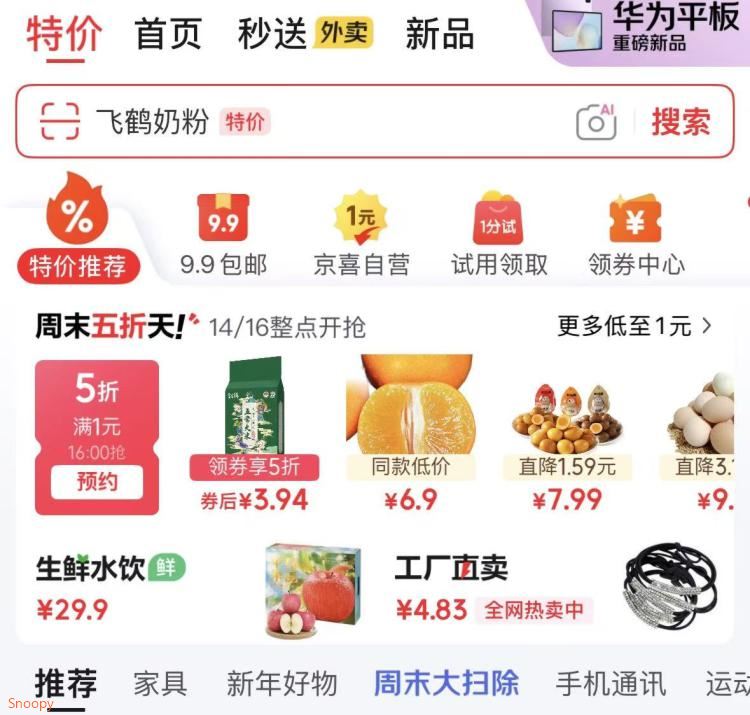750x715 pixels.
Task: Open 试用领取 trial section
Action: (x=499, y=235)
